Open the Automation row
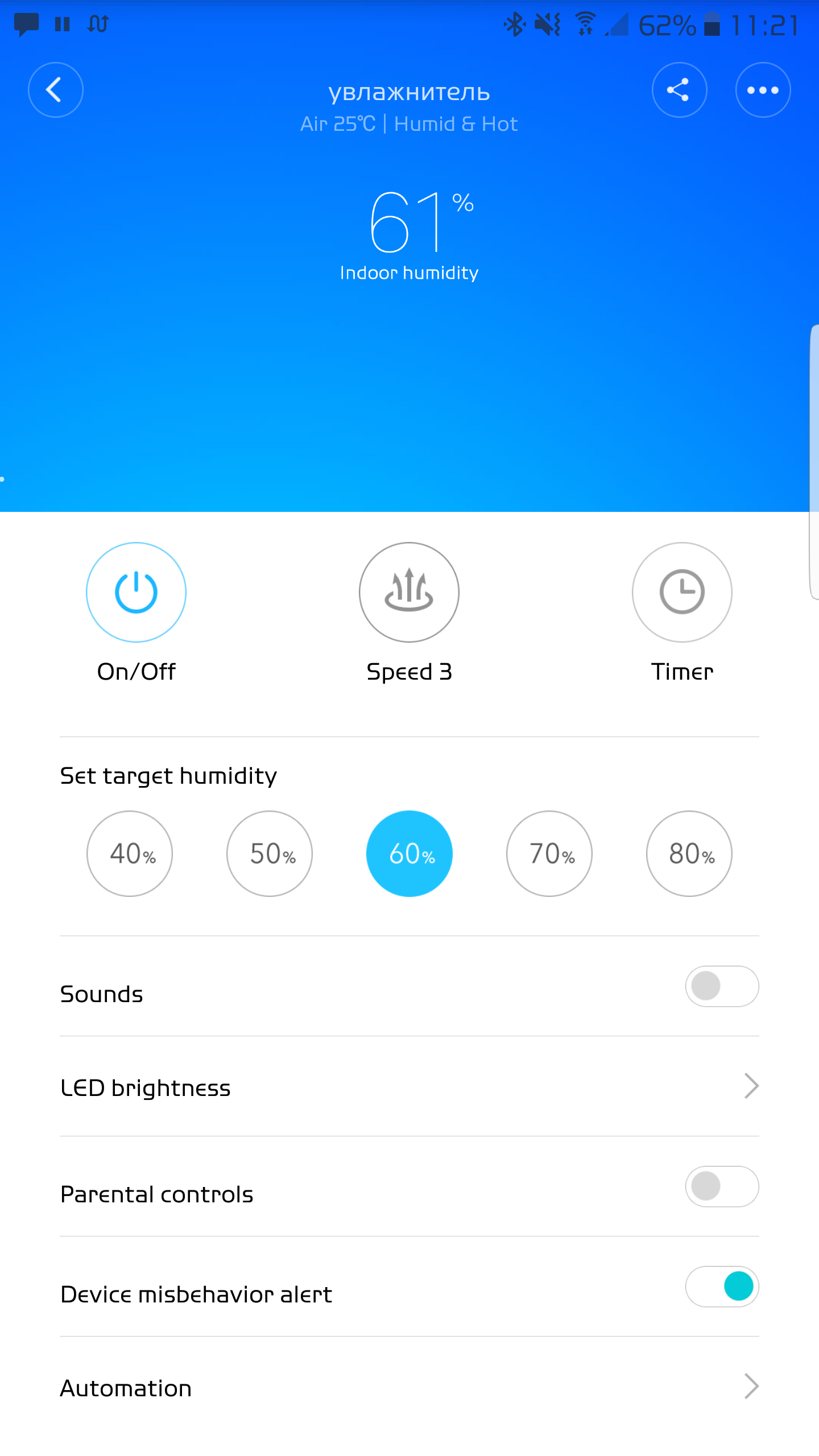The width and height of the screenshot is (819, 1456). coord(409,1387)
